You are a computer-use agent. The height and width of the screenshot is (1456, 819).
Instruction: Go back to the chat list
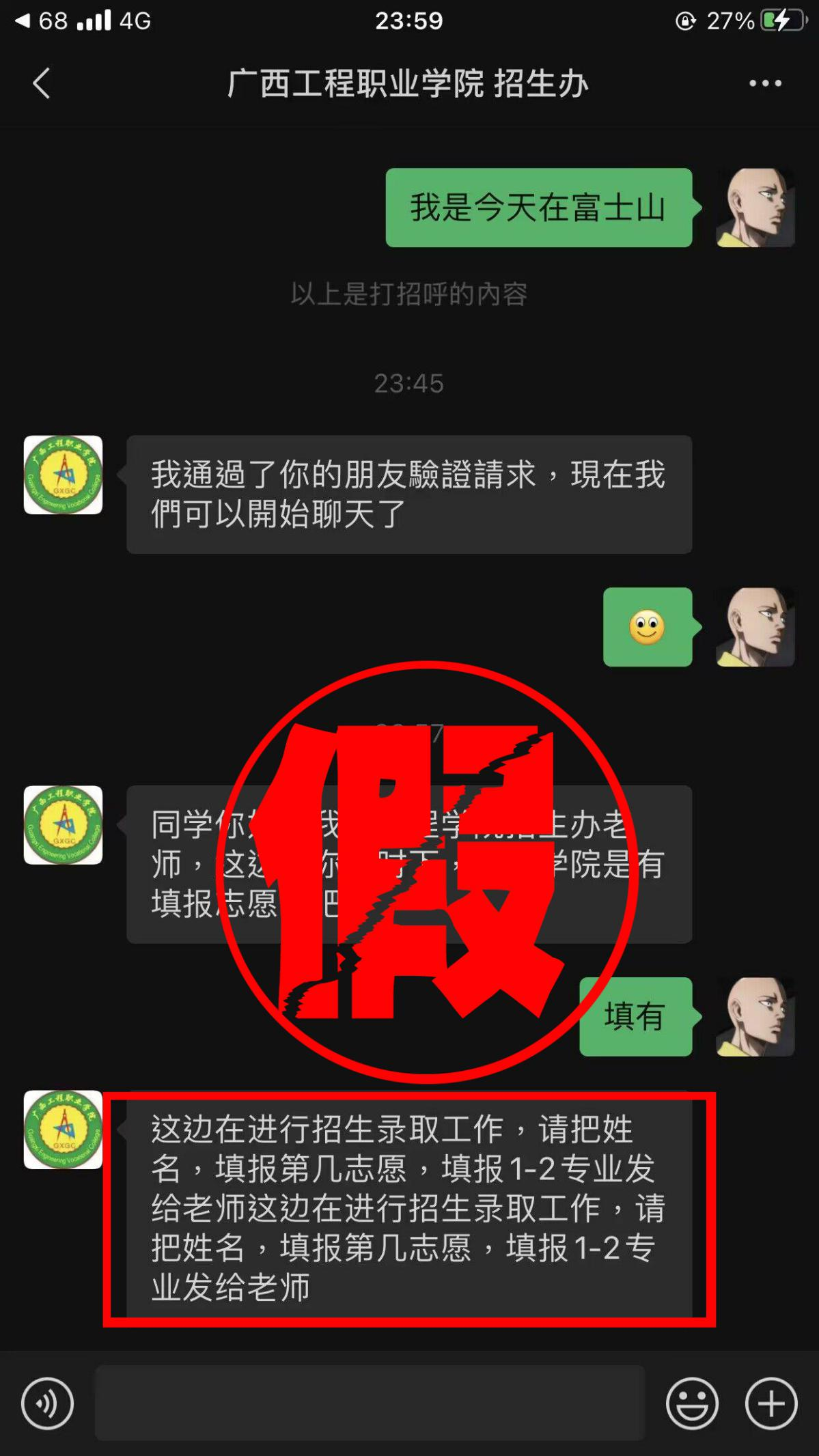click(x=42, y=83)
